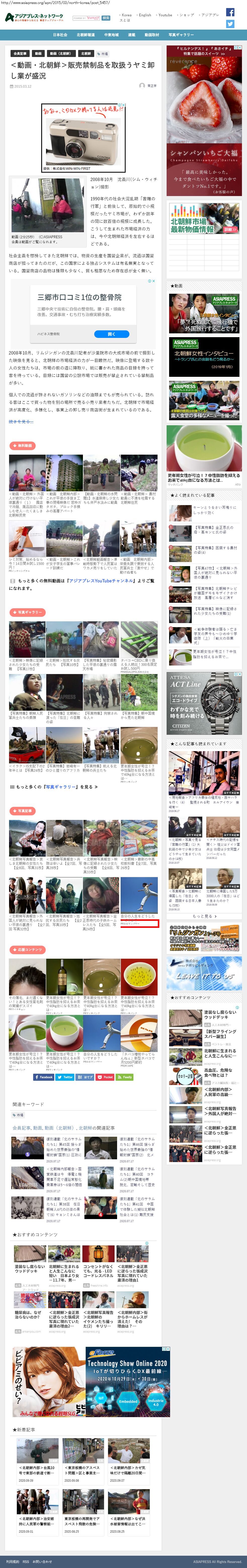Go to the 中東地域 section

click(111, 35)
